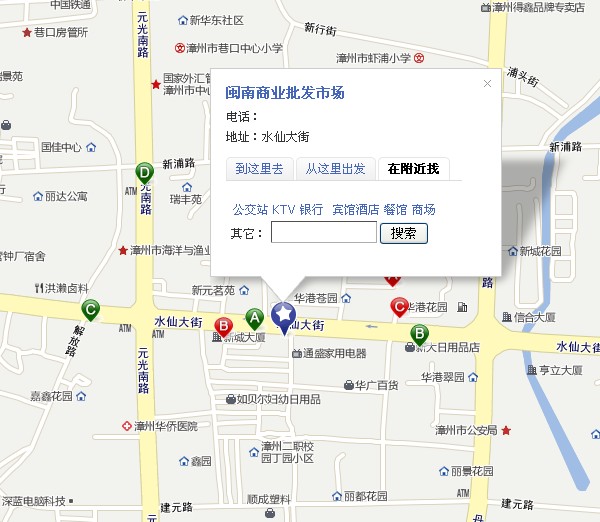Look up nearby 银行
This screenshot has height=522, width=600.
311,210
